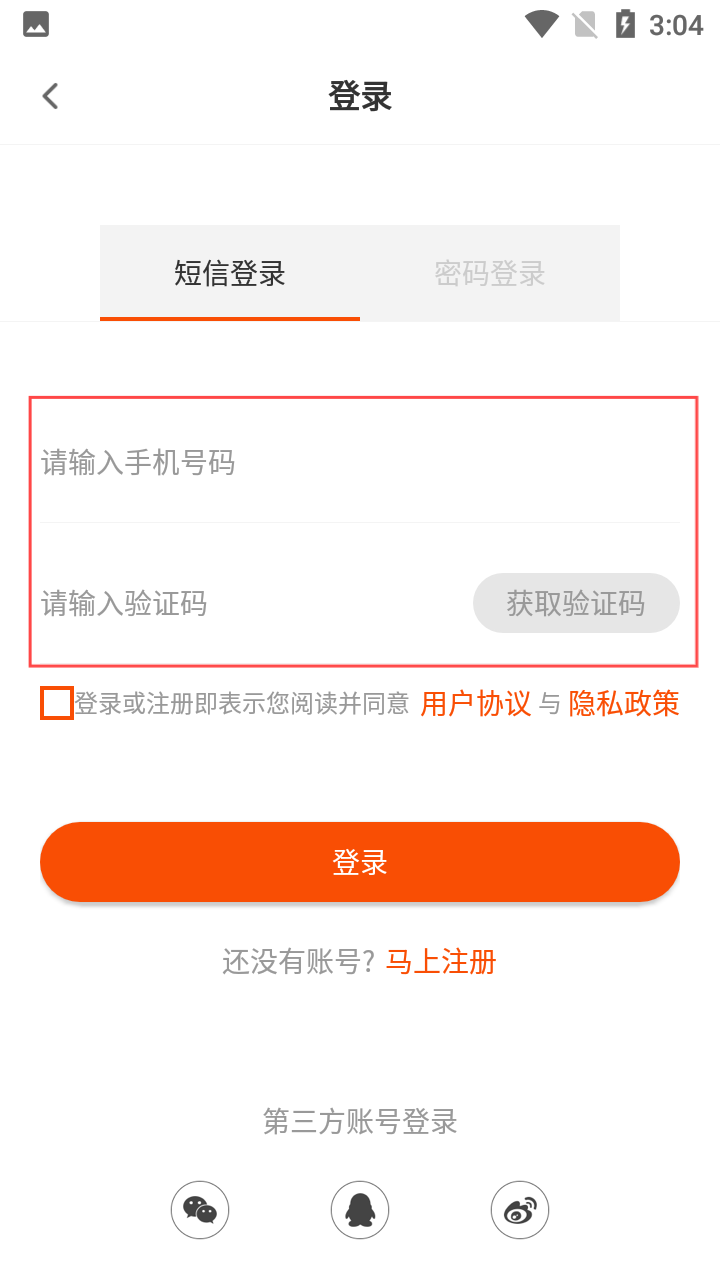Tap the 获取验证码 button
Image resolution: width=720 pixels, height=1280 pixels.
[576, 603]
